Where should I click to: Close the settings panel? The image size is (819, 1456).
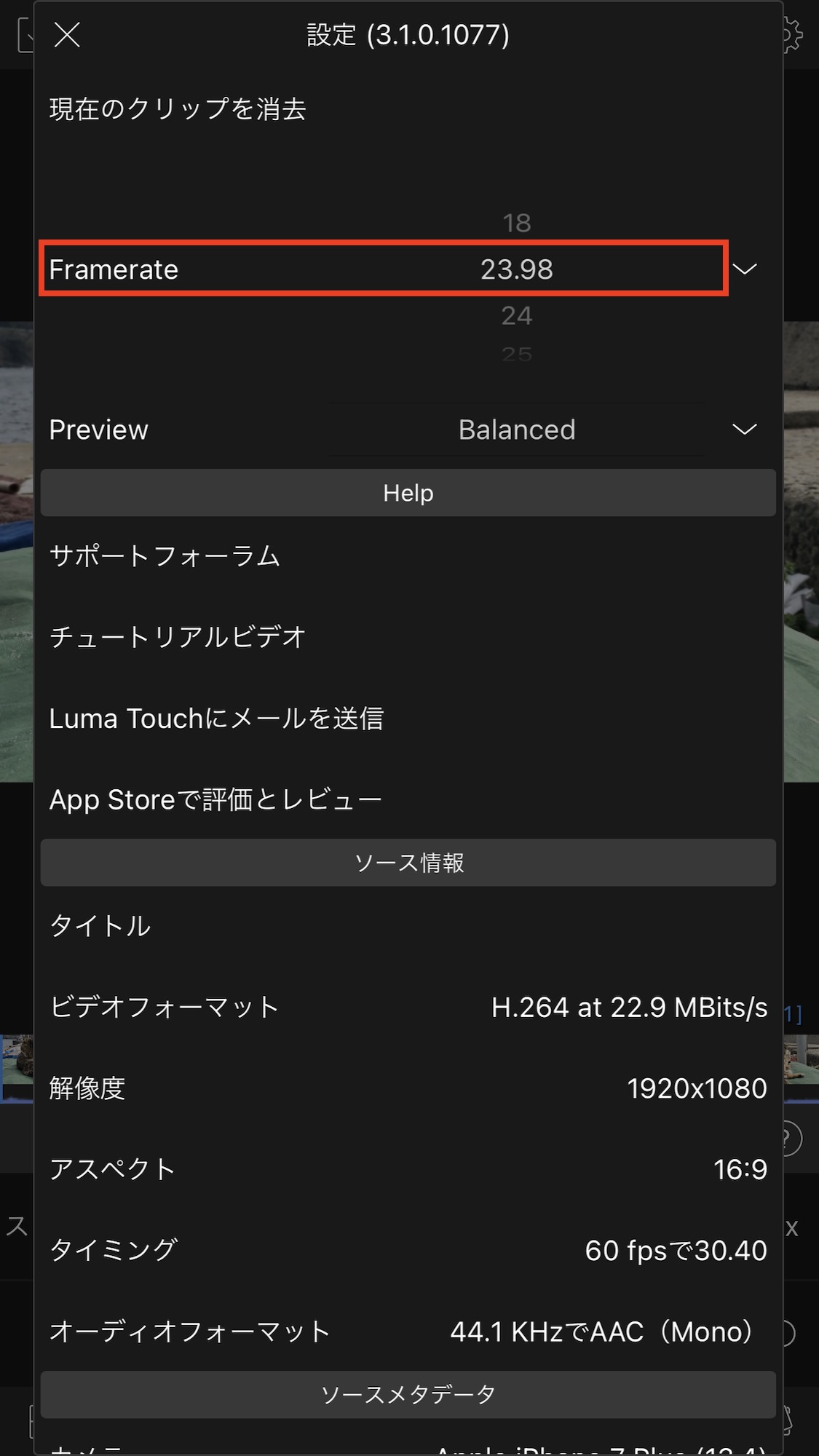point(67,35)
